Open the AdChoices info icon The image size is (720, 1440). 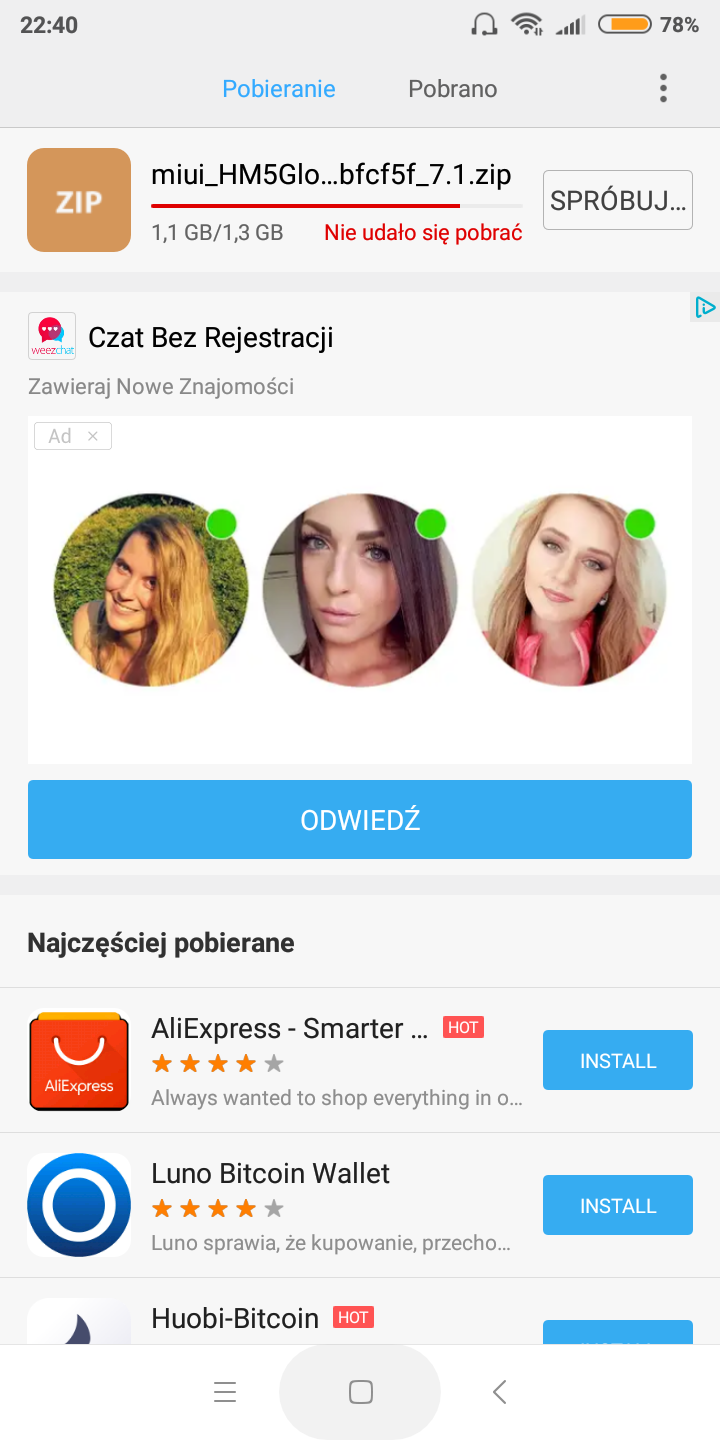coord(705,308)
